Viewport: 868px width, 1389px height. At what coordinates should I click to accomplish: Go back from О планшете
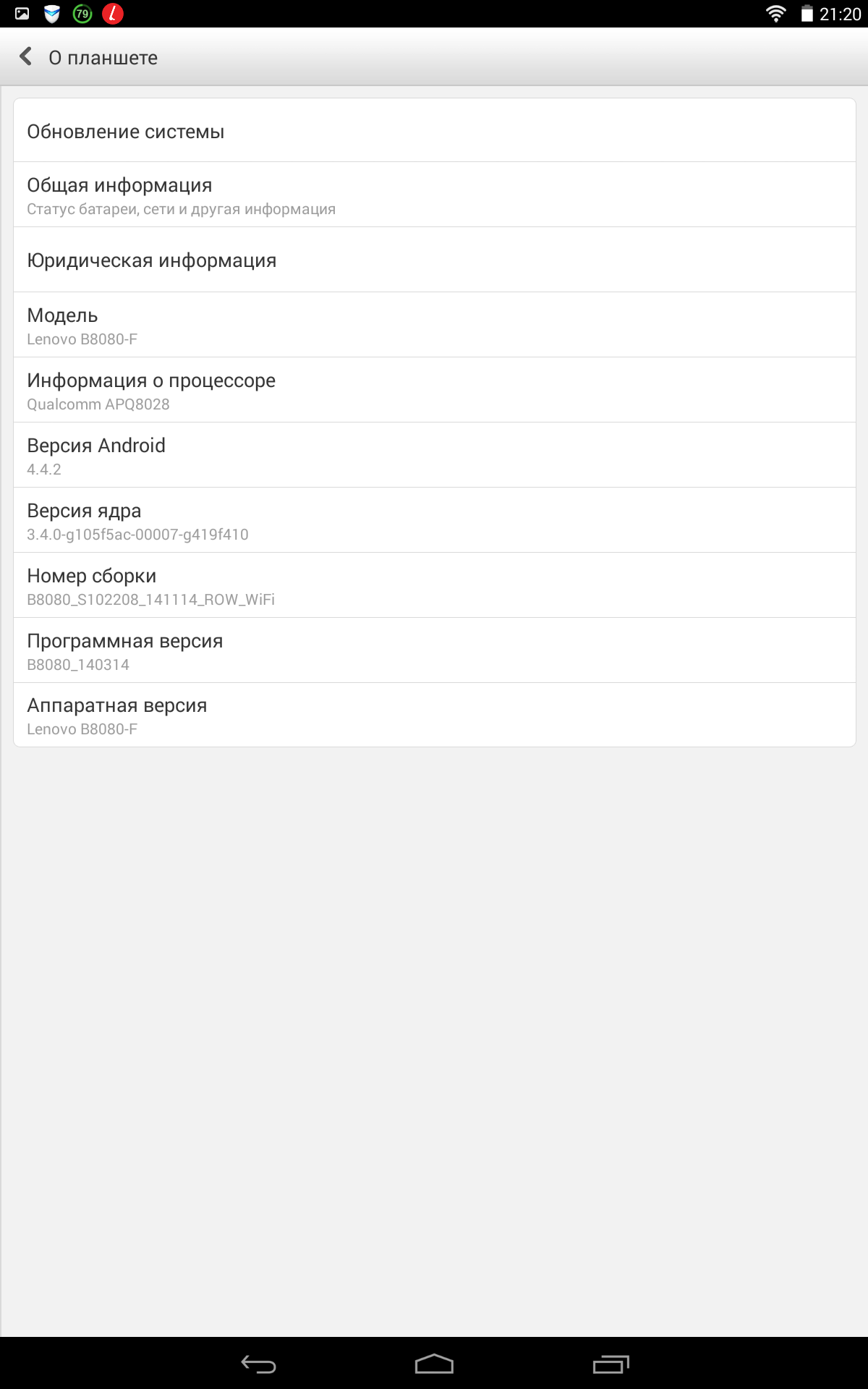pos(27,56)
